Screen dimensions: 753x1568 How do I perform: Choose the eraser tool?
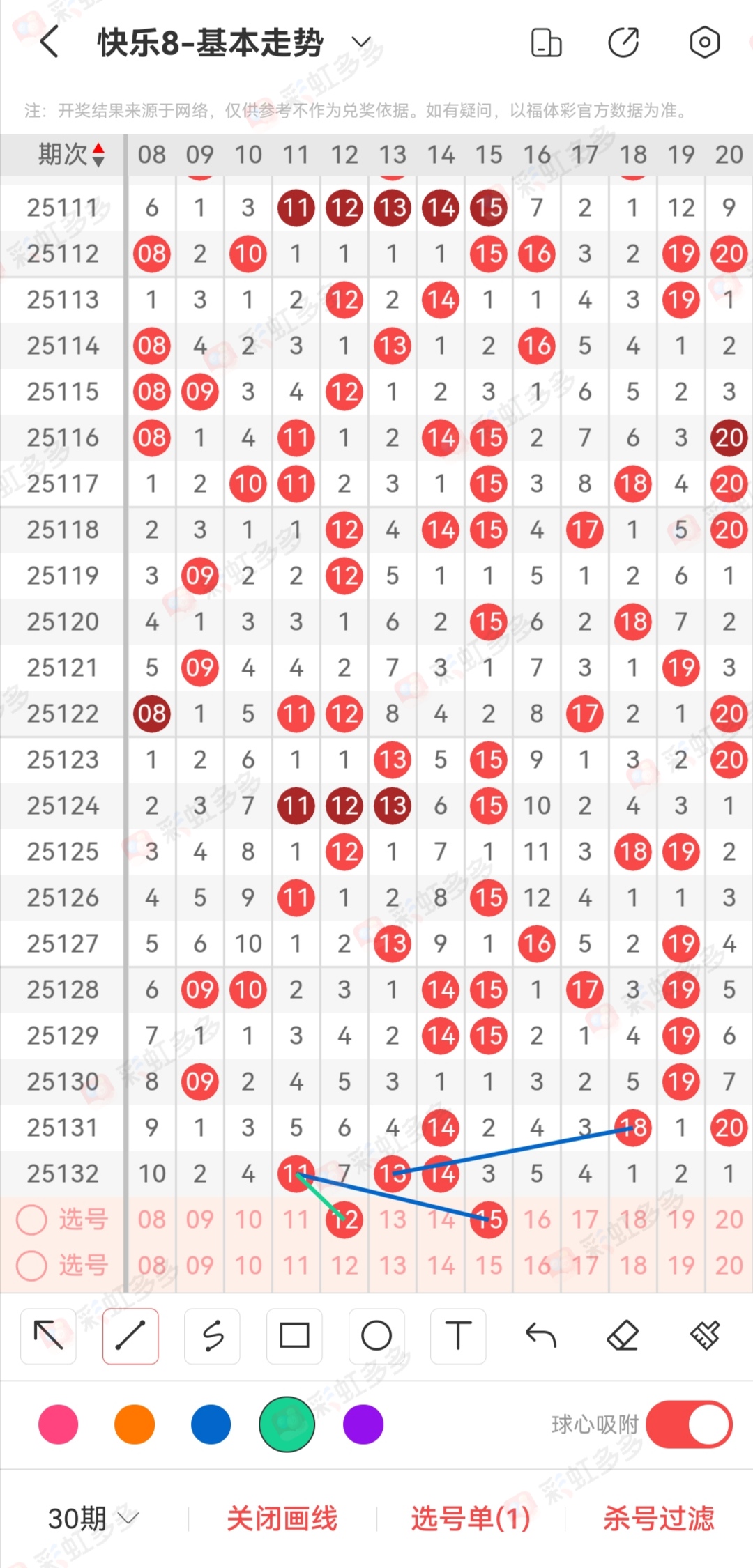point(623,1336)
